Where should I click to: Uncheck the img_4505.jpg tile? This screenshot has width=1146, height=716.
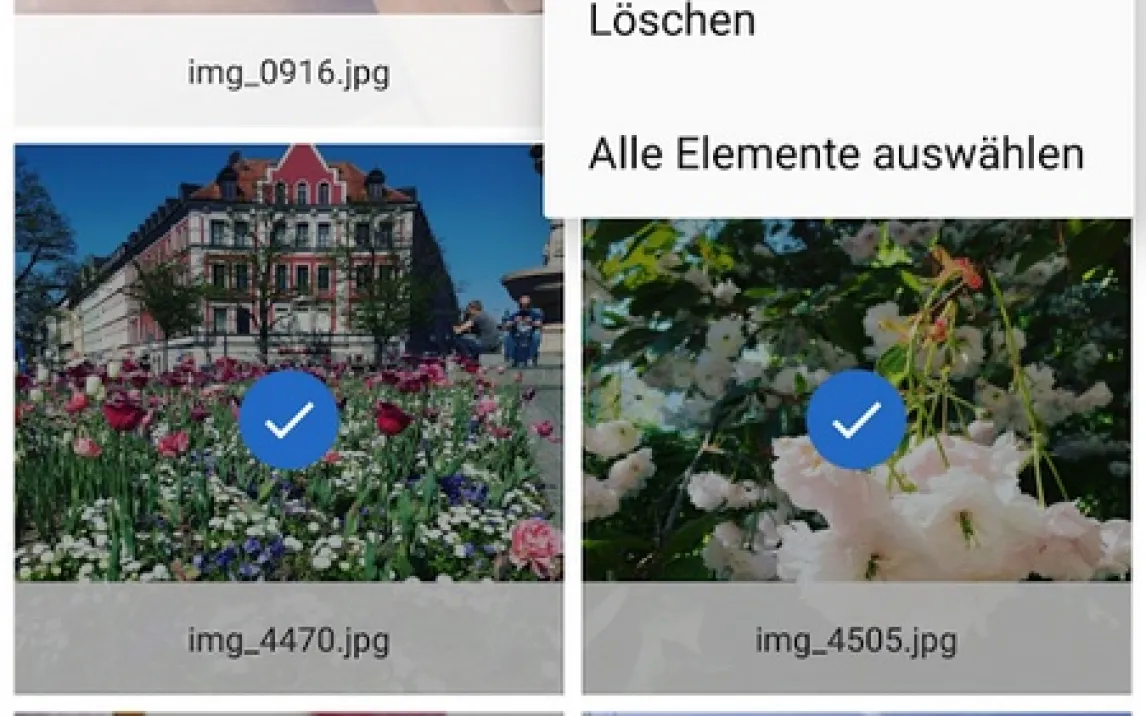coord(856,420)
